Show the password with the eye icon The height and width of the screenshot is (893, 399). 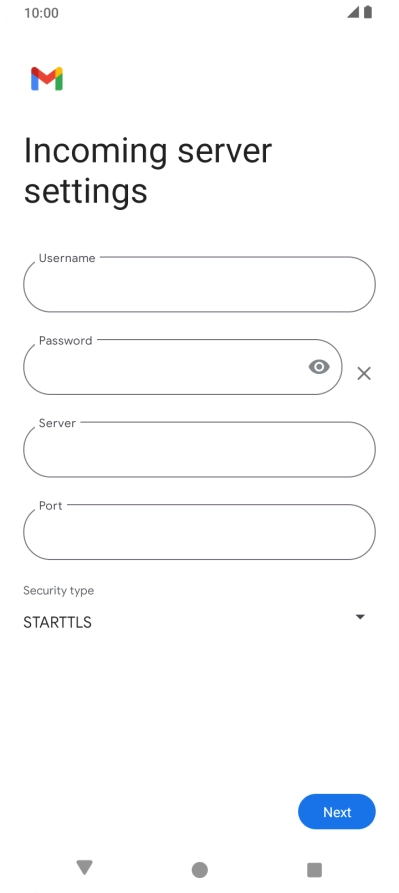[319, 367]
